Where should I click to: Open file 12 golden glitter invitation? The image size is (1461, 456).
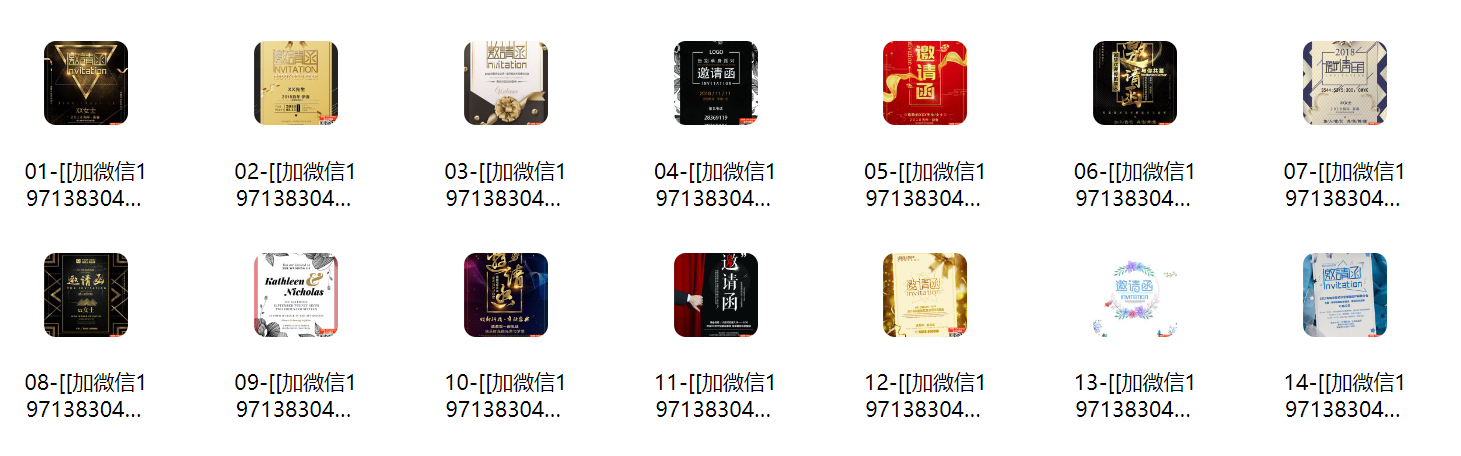pos(925,295)
